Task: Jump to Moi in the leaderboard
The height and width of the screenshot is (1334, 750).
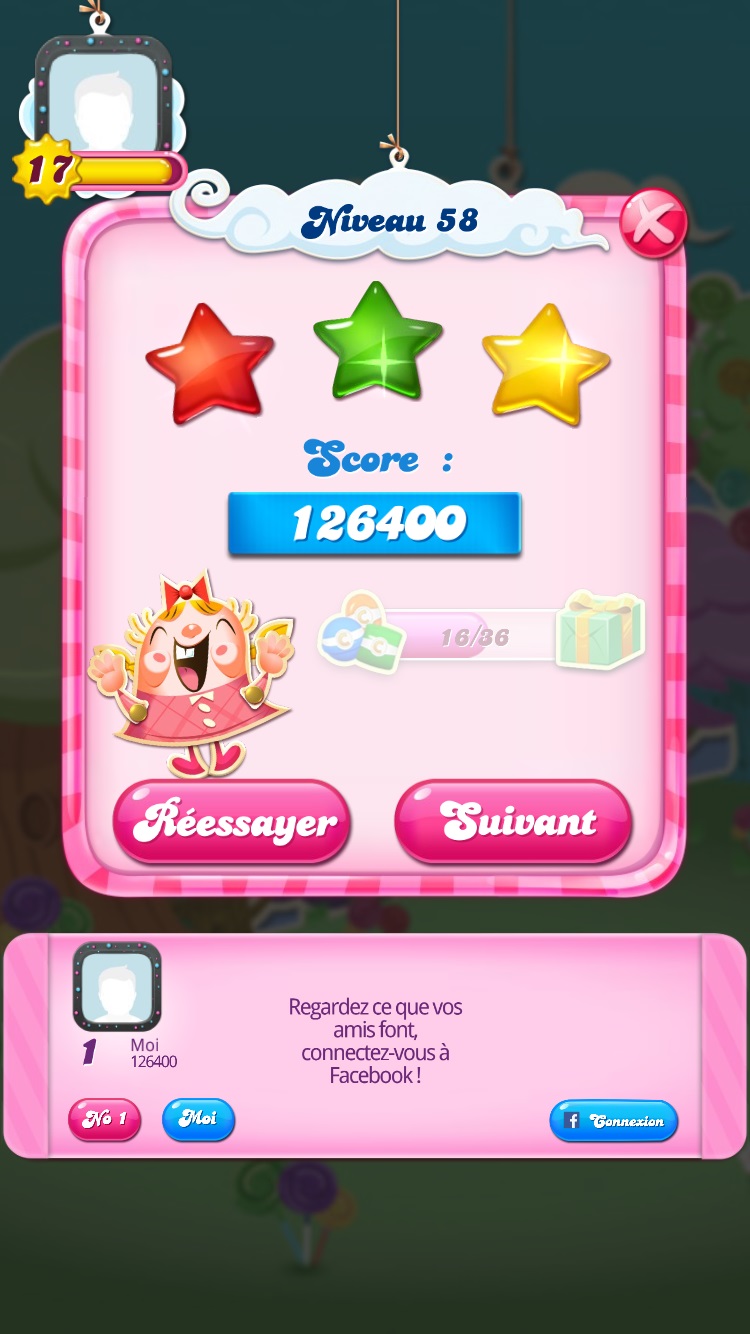Action: click(x=198, y=1119)
